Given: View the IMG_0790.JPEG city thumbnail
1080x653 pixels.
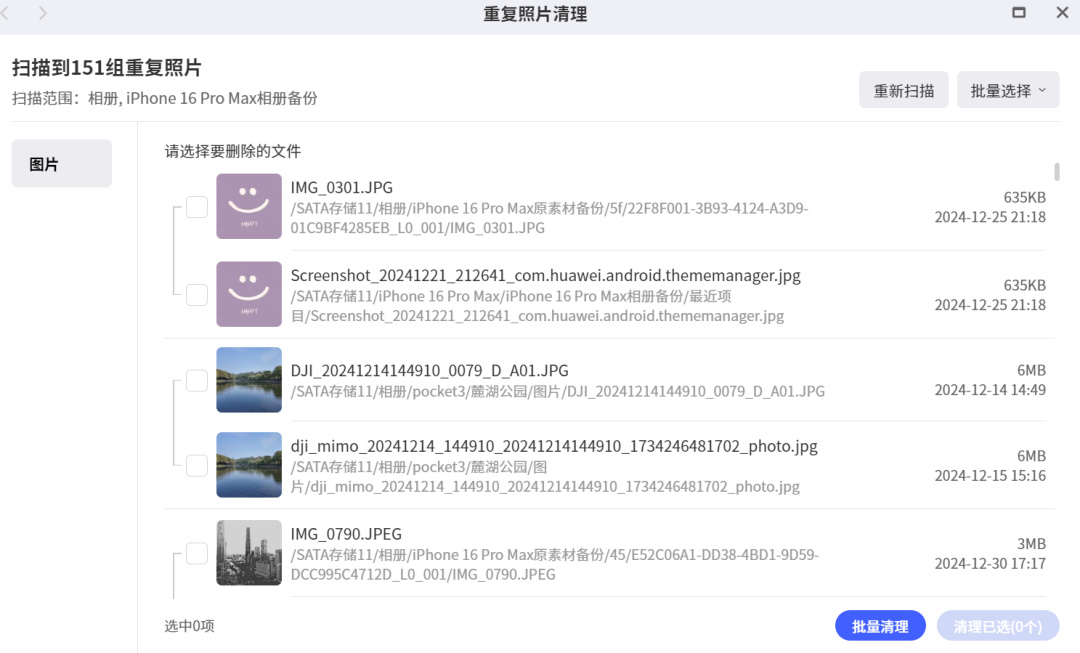Looking at the screenshot, I should pos(249,553).
